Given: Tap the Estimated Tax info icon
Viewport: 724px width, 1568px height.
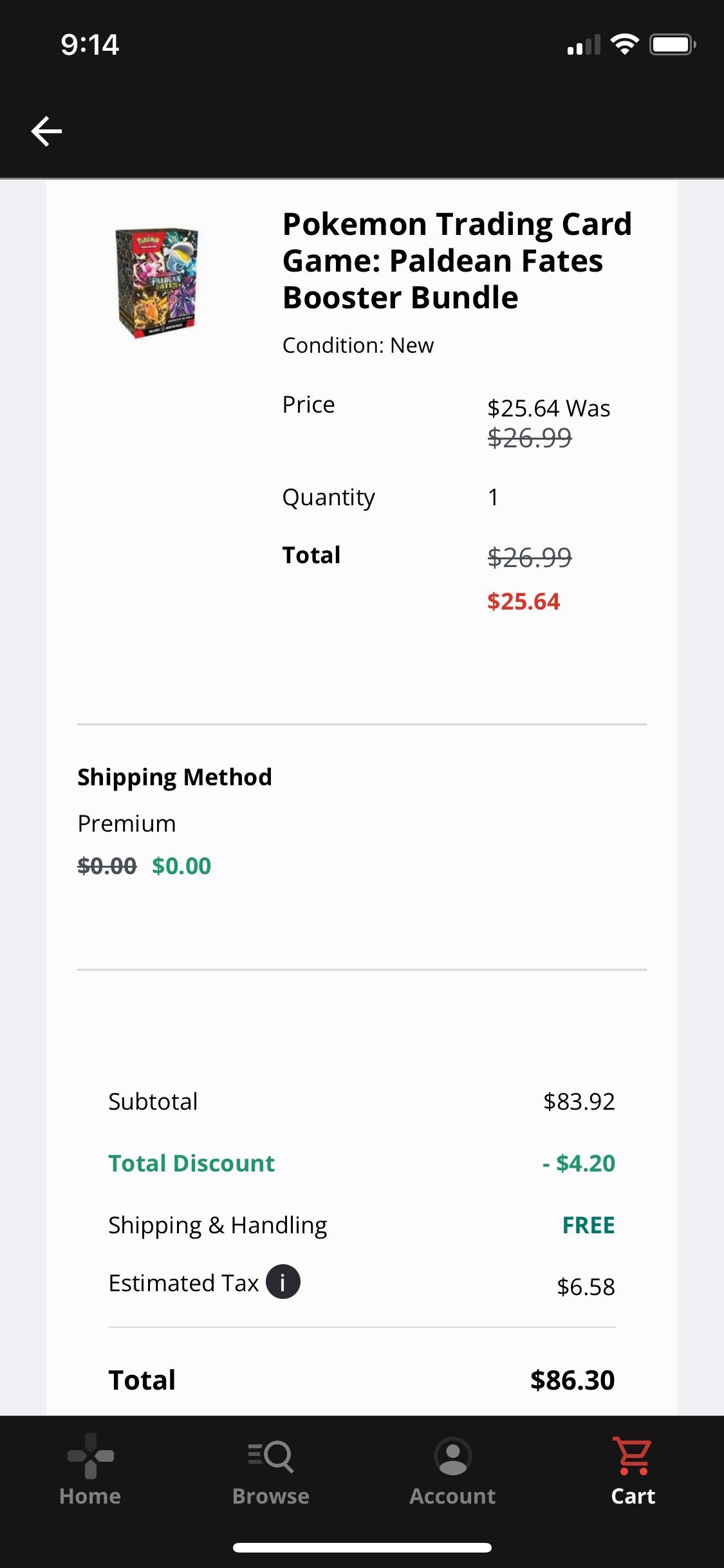Looking at the screenshot, I should click(x=284, y=1282).
